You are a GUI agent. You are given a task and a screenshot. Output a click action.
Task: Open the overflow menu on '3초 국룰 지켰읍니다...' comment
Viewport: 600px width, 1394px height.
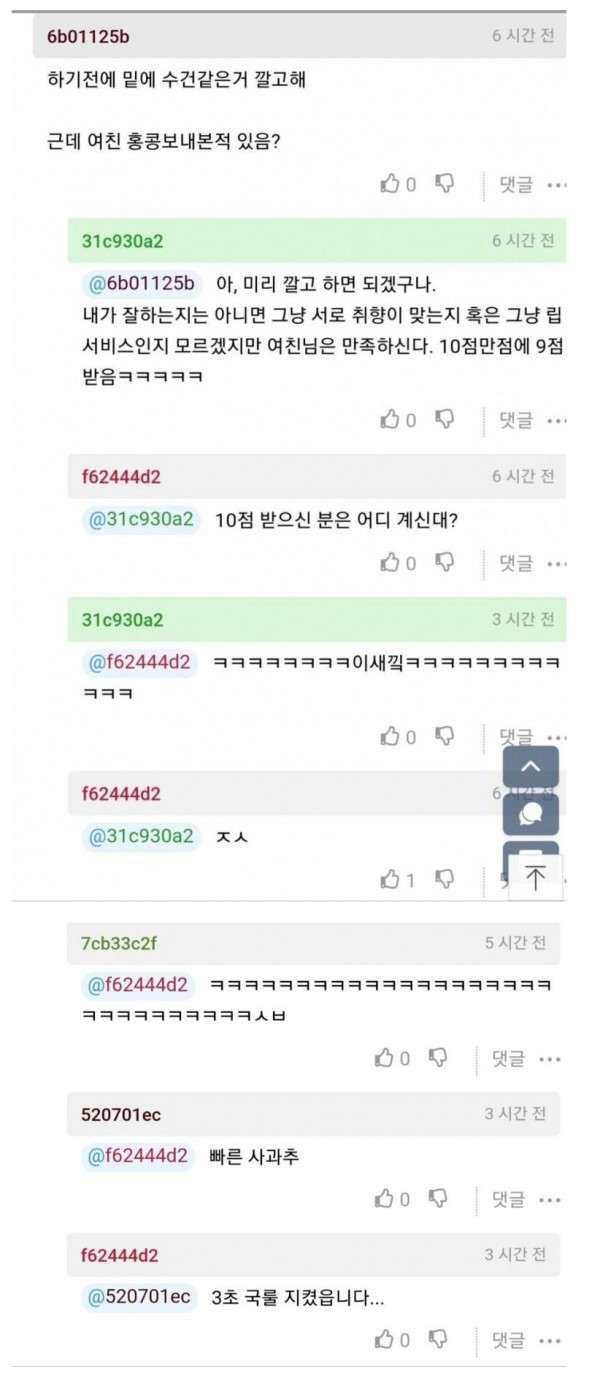click(551, 1341)
